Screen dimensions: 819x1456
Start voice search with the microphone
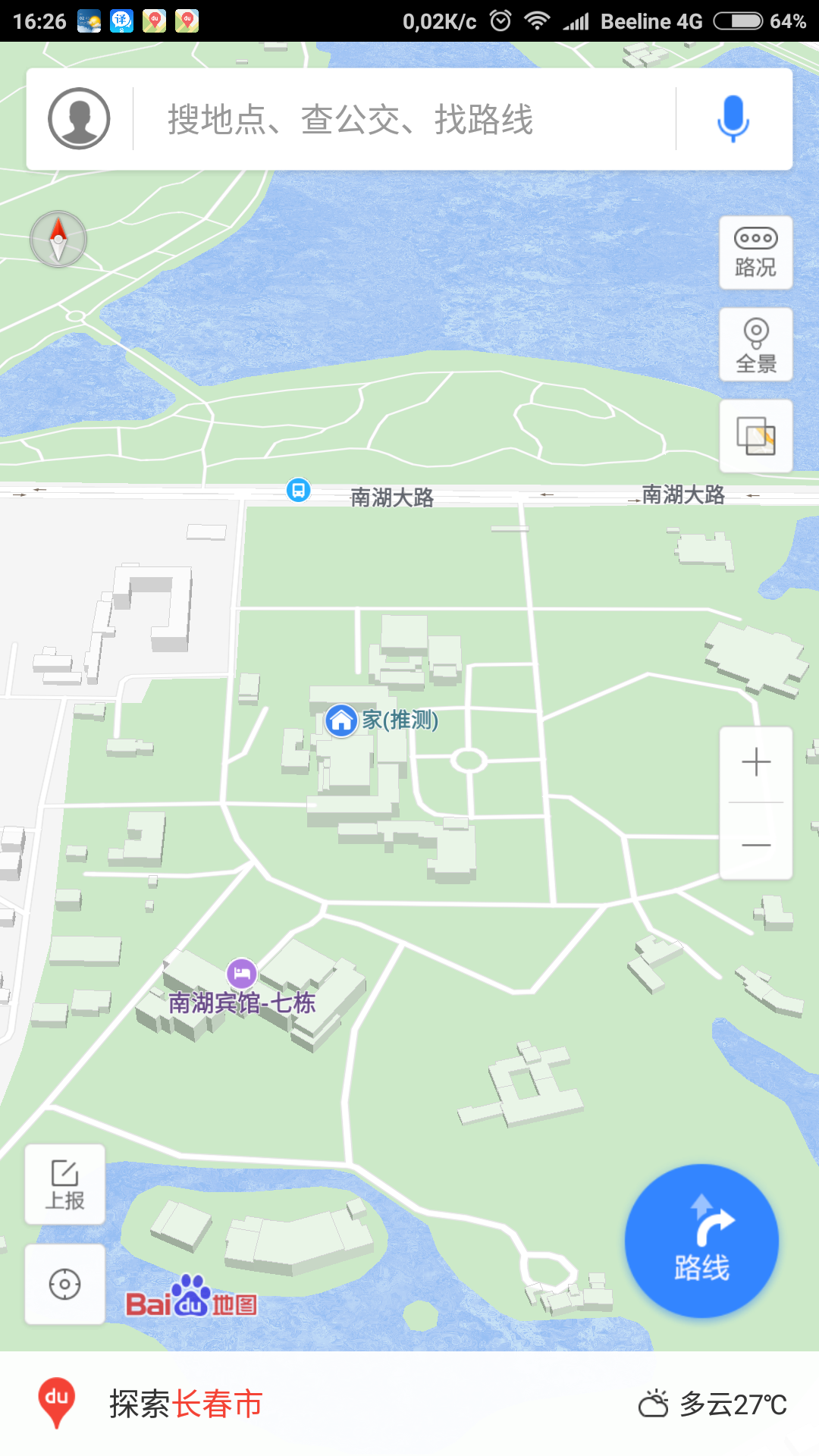(x=733, y=119)
